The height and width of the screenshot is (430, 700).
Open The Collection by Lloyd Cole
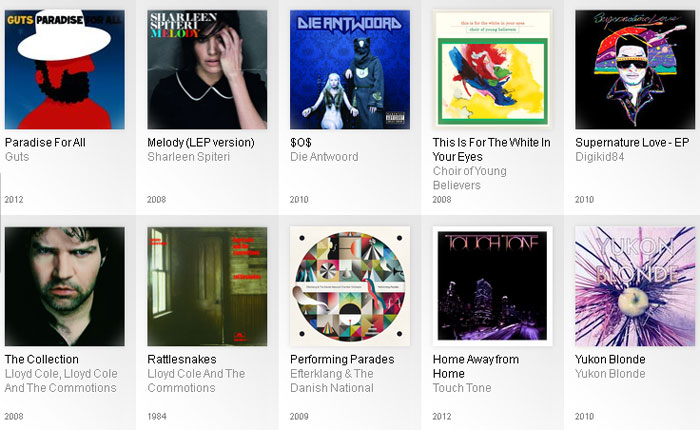click(x=64, y=286)
